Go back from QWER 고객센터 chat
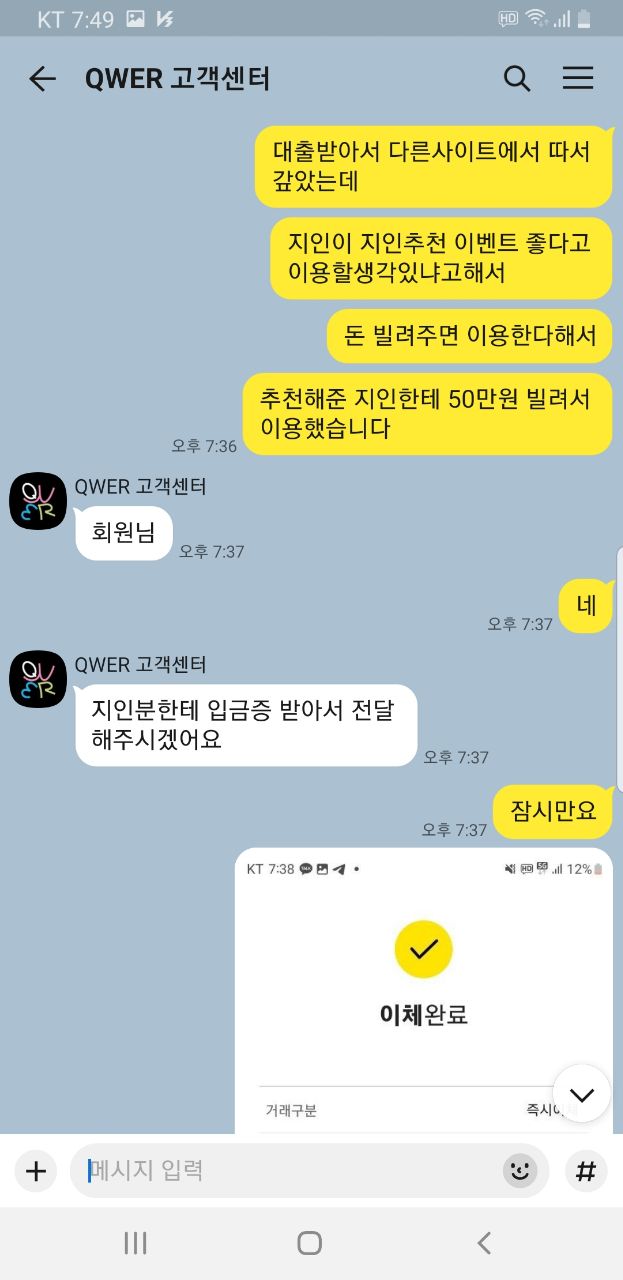Viewport: 623px width, 1280px height. (42, 79)
